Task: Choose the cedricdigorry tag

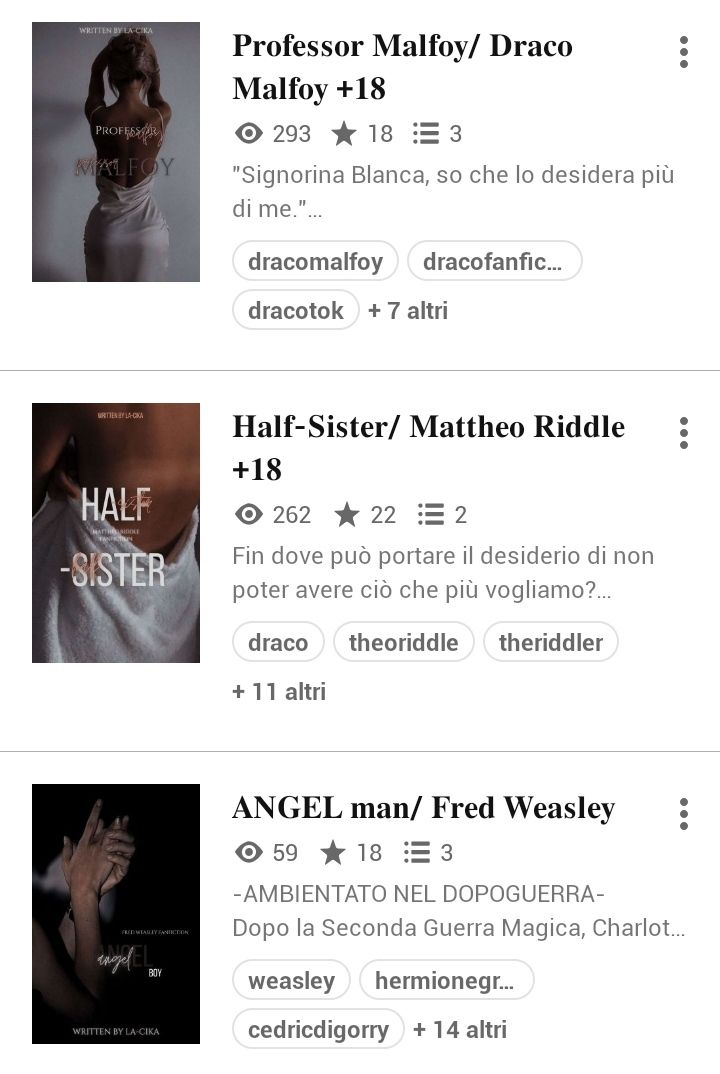Action: [318, 1029]
